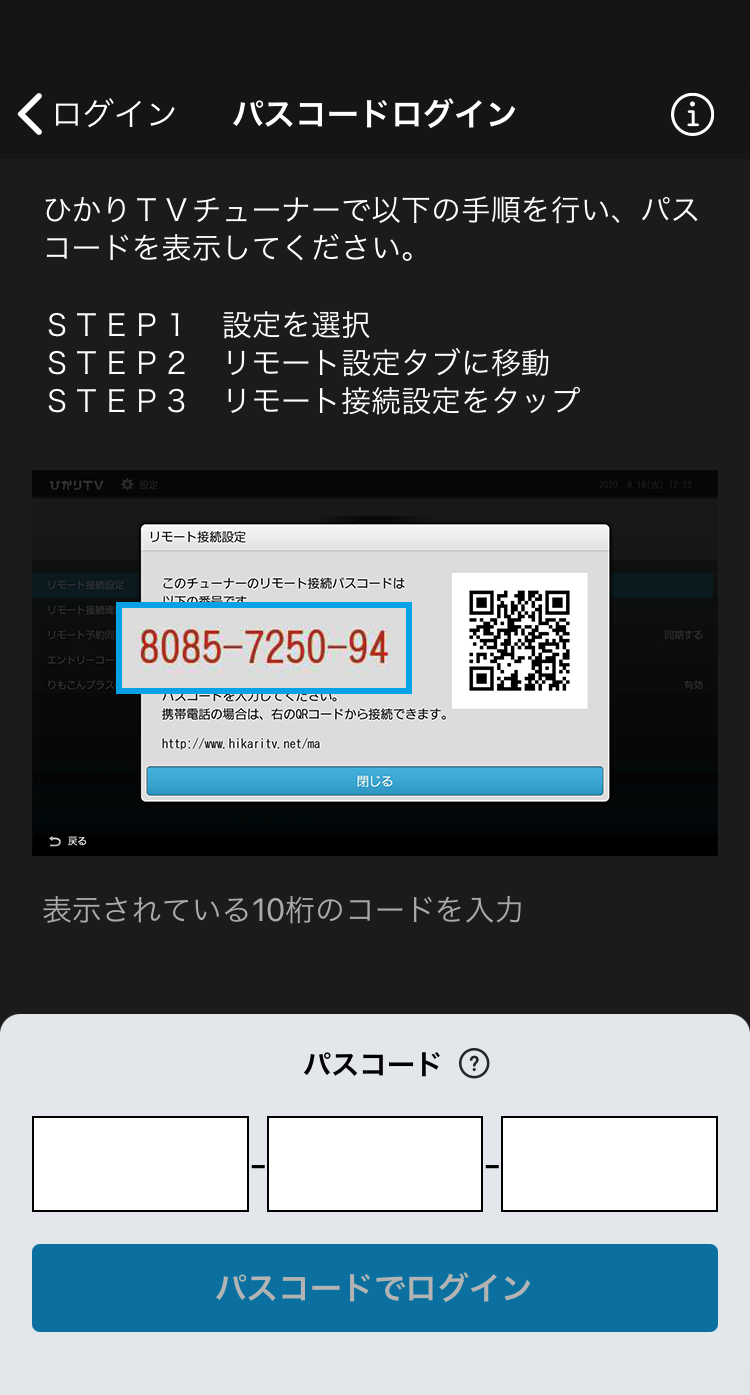Open the info icon in the header
This screenshot has width=750, height=1395.
click(x=692, y=115)
